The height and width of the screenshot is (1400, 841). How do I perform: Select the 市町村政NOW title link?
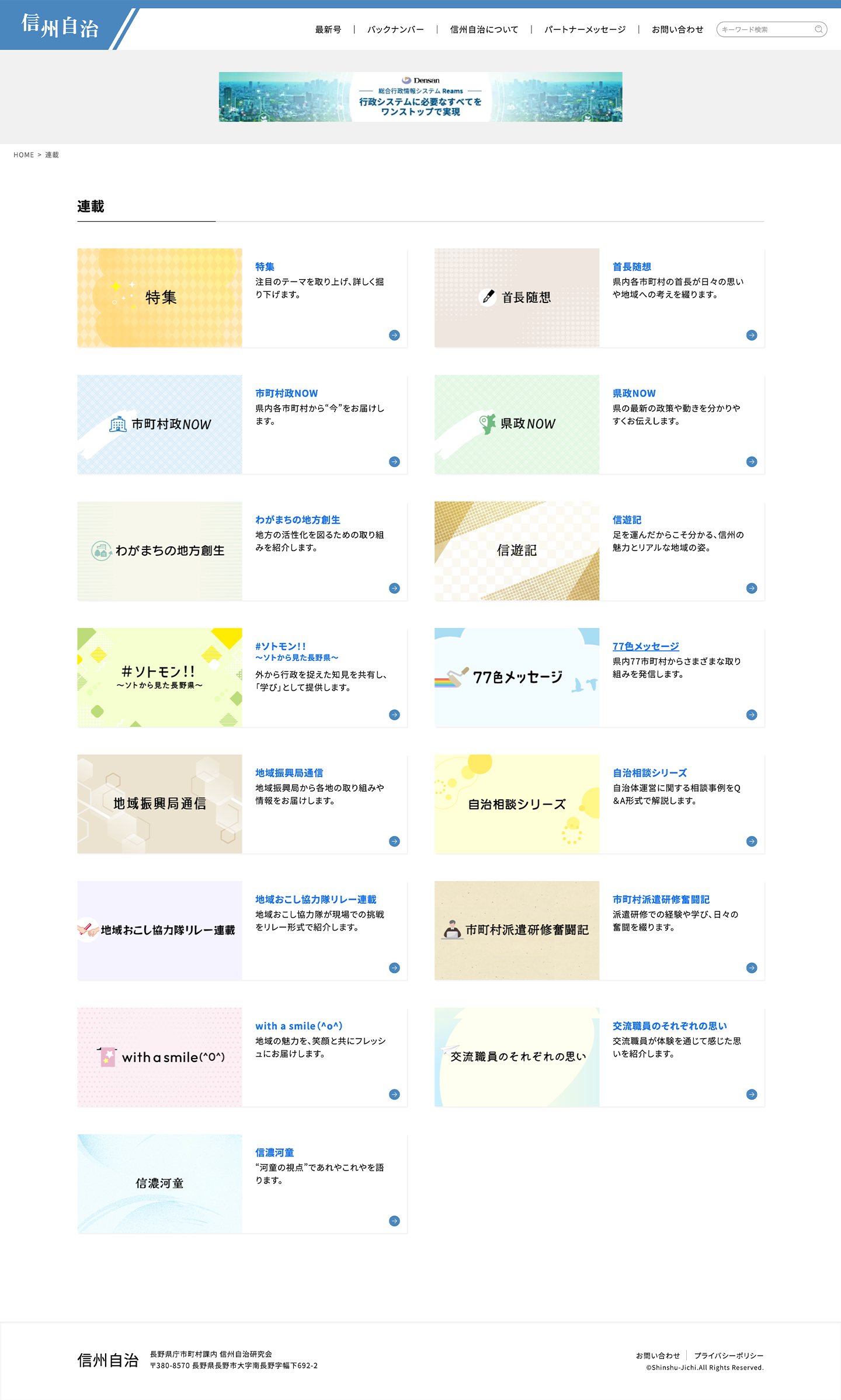286,393
